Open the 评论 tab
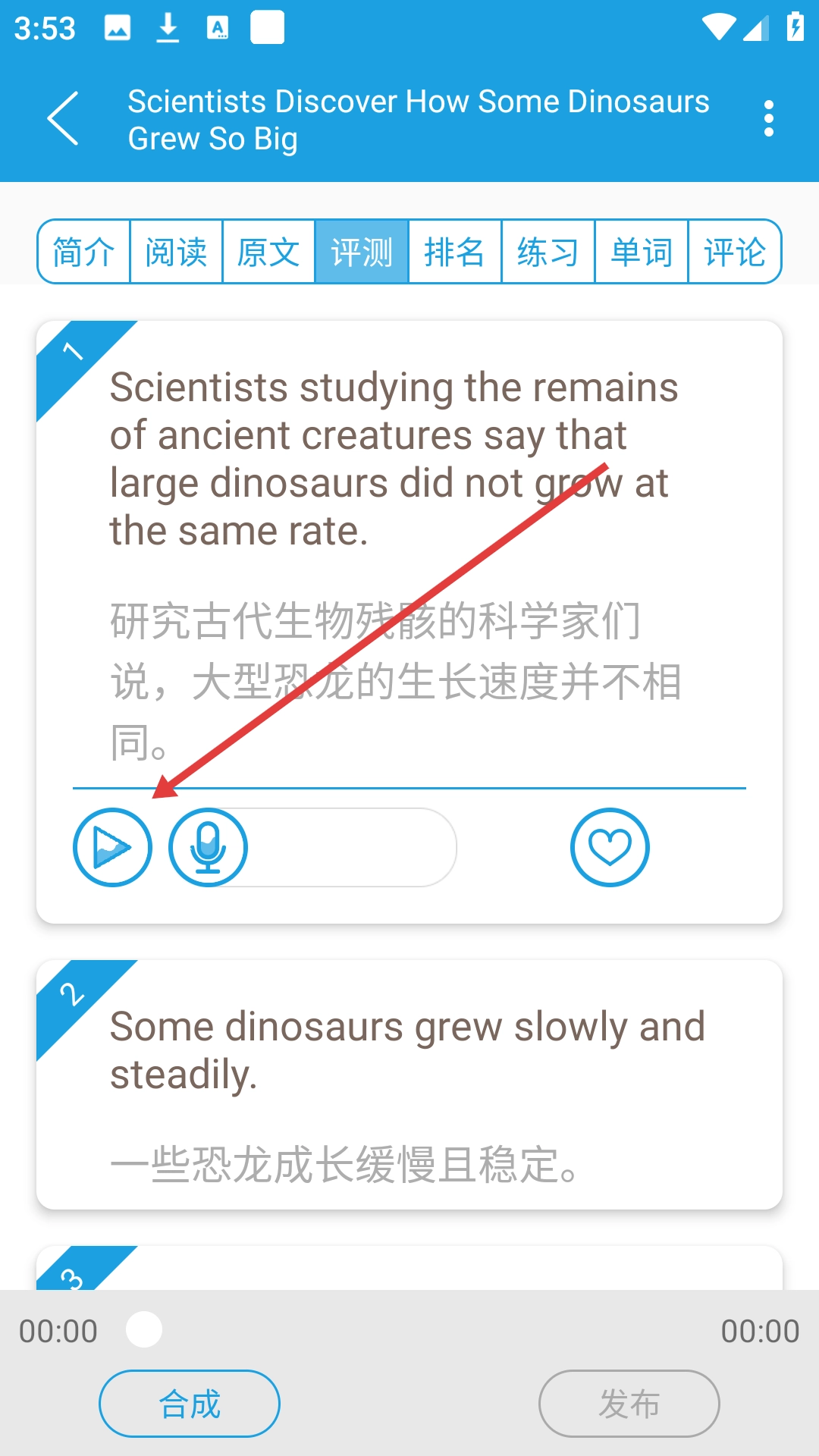819x1456 pixels. (734, 252)
